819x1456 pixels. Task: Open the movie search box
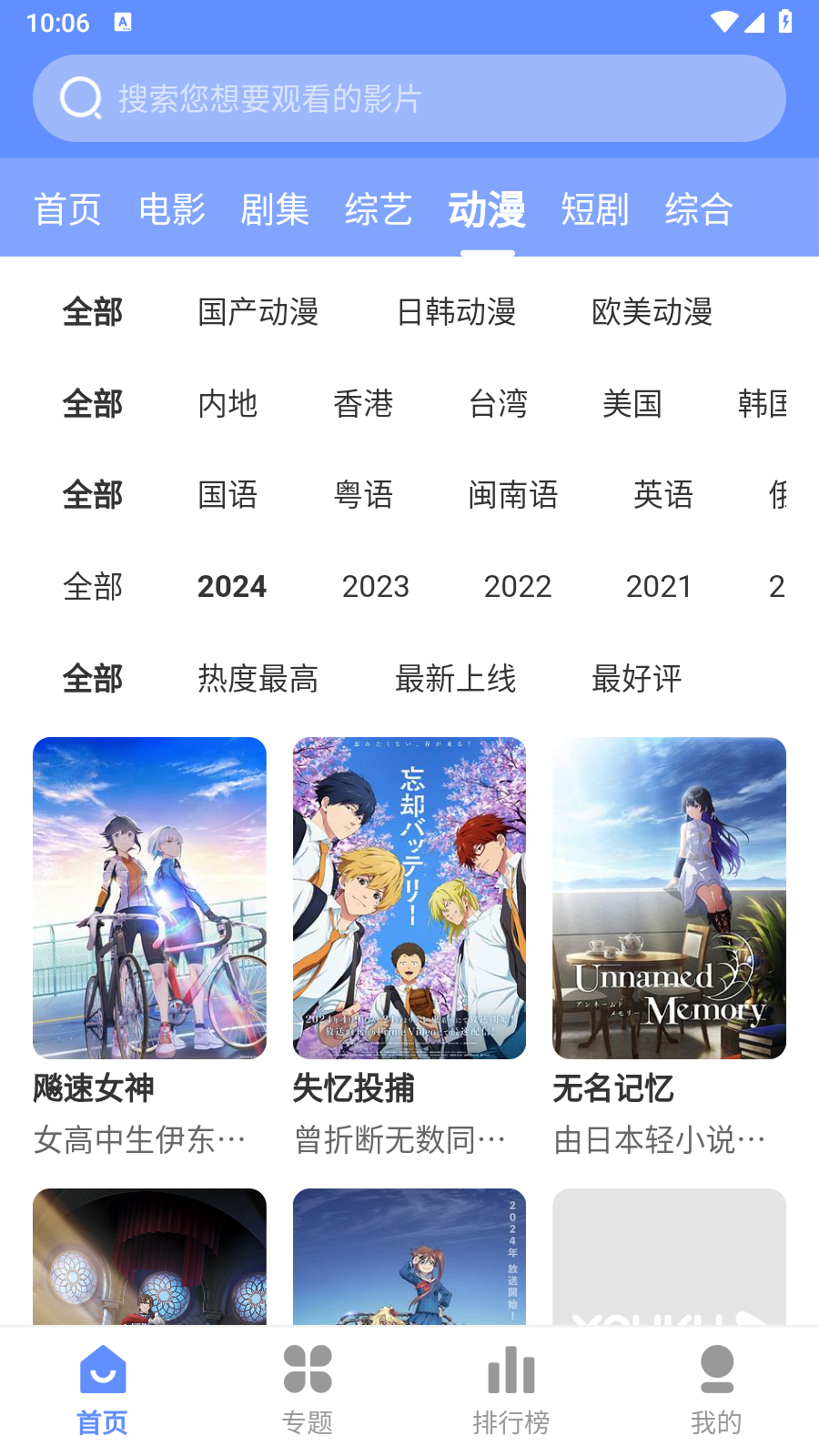pyautogui.click(x=409, y=98)
